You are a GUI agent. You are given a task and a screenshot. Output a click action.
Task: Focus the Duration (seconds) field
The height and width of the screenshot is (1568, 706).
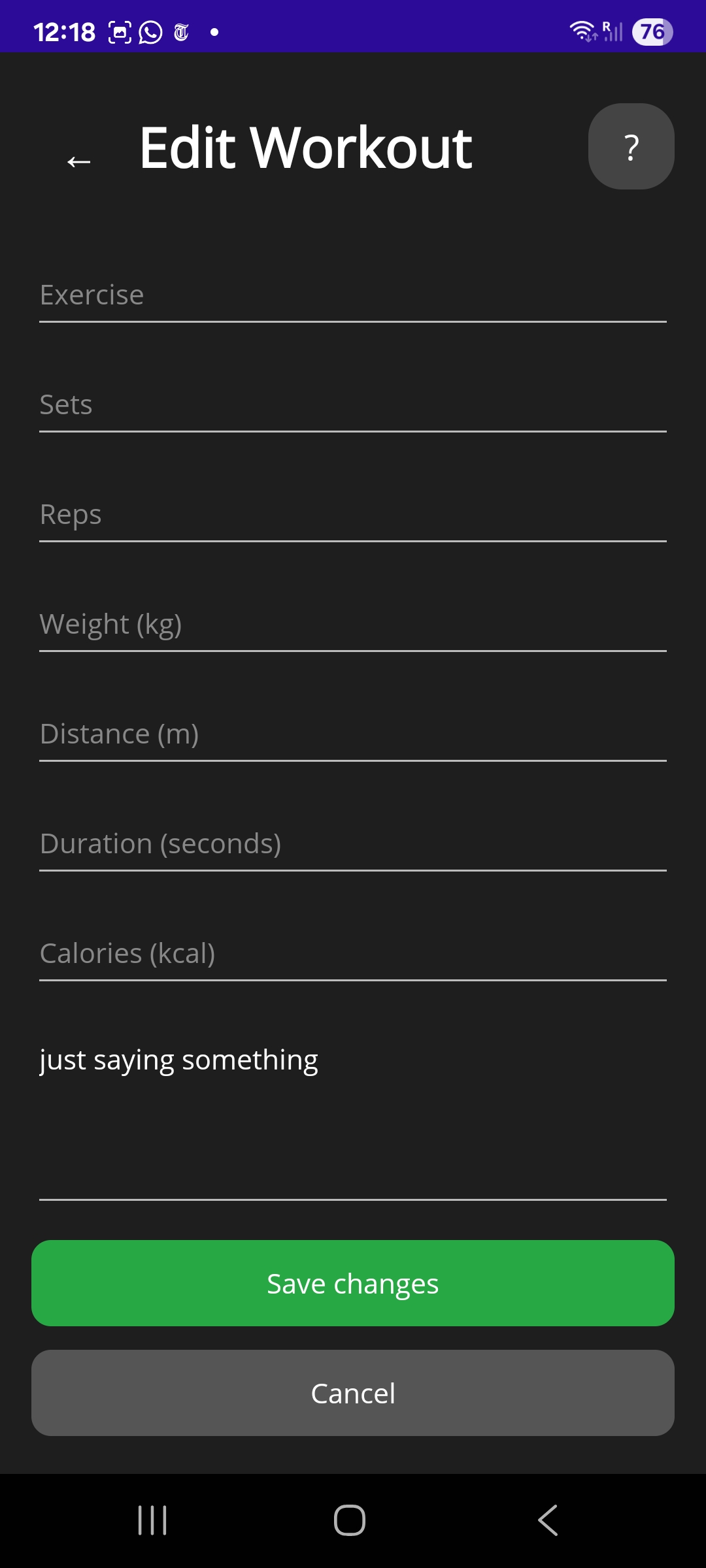pos(353,844)
